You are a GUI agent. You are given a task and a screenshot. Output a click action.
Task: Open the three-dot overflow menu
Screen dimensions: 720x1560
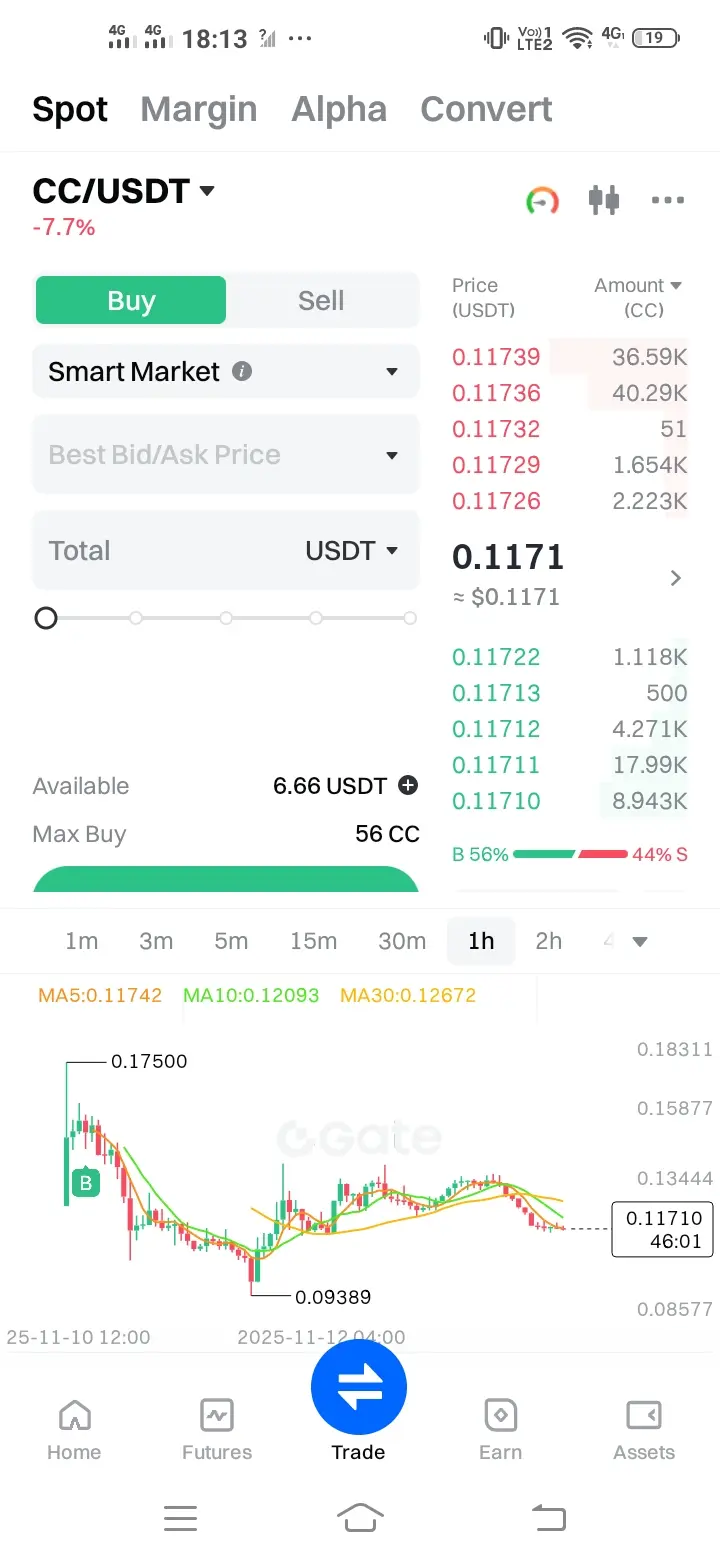(x=668, y=200)
